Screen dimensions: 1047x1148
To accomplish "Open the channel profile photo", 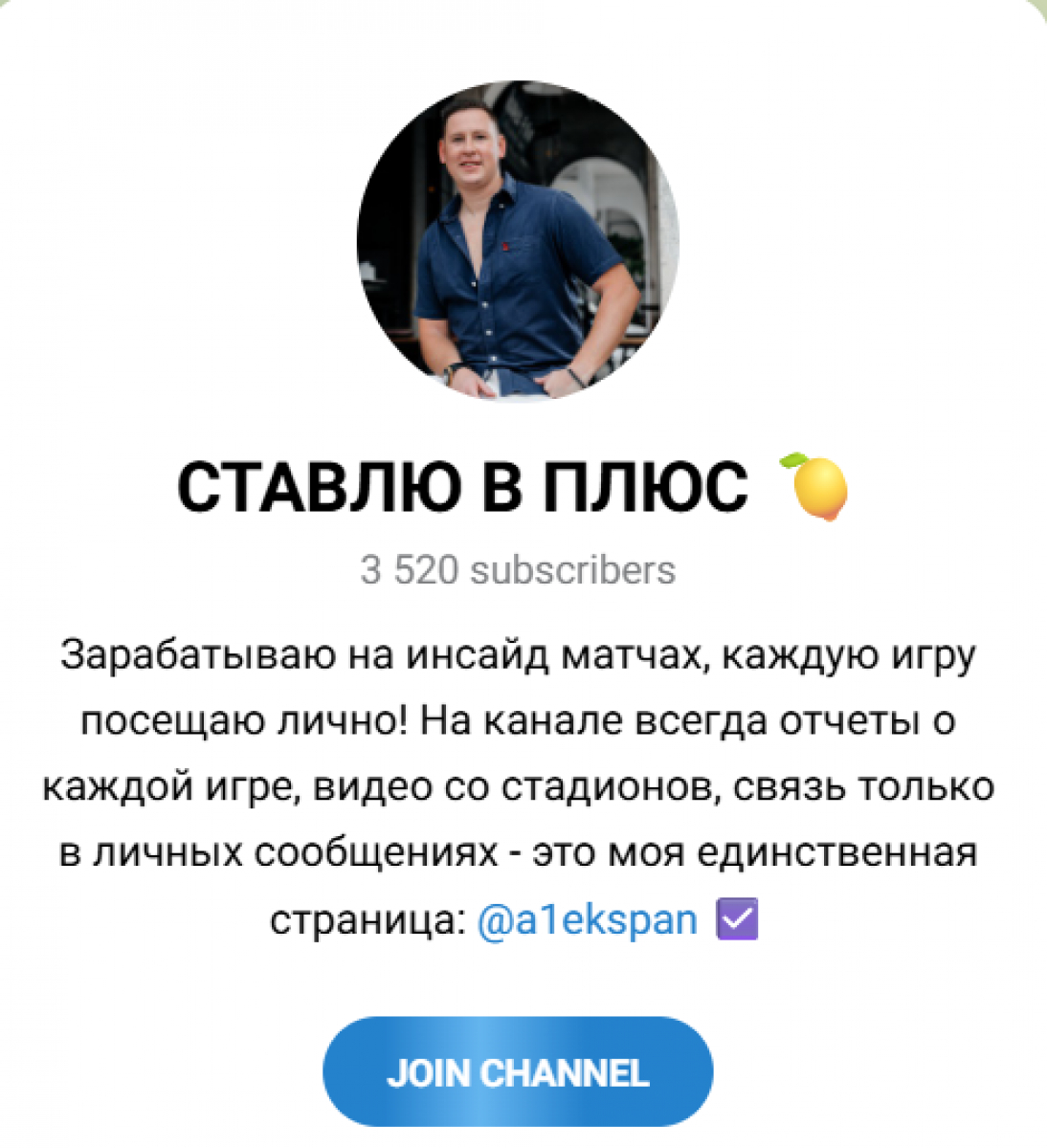I will 517,244.
